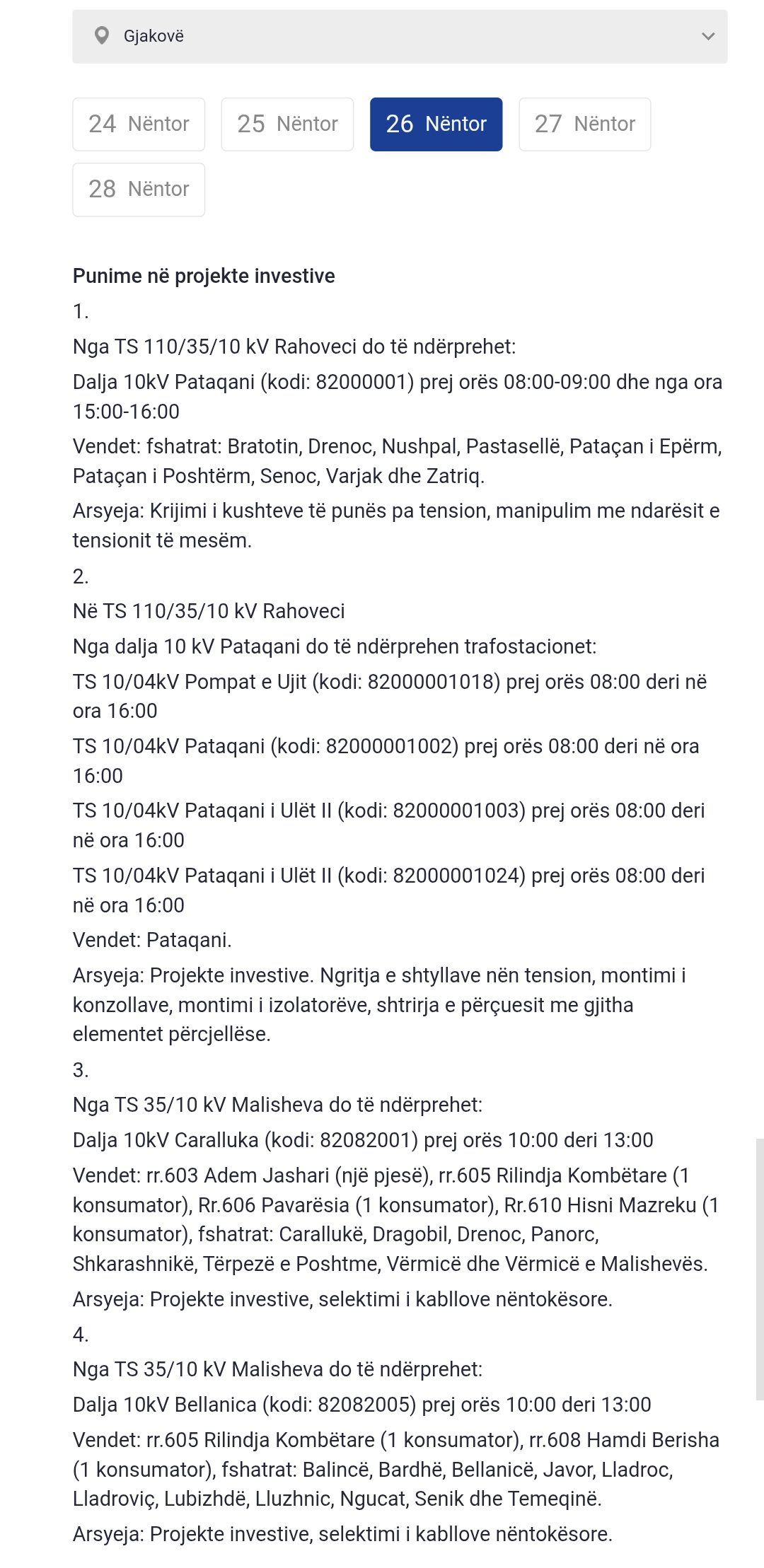
Task: Select the 24 Nëntor date
Action: coord(139,124)
